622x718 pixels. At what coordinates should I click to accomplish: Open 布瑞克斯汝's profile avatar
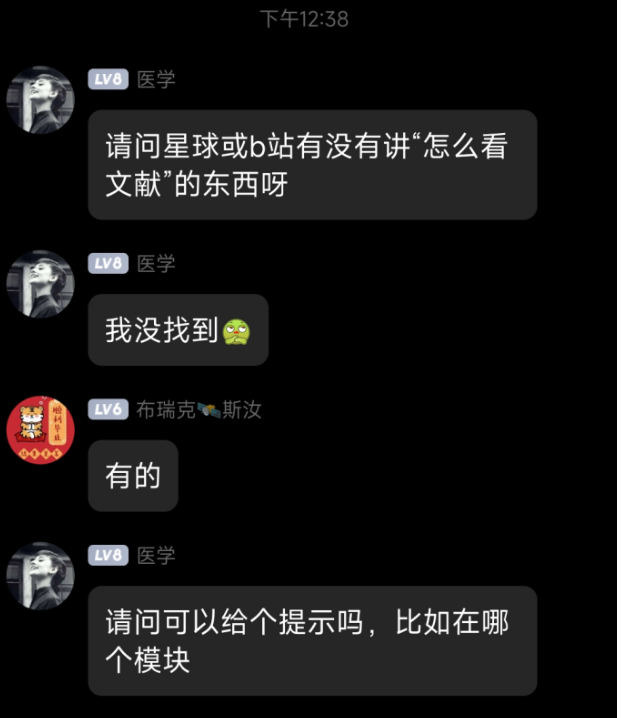41,429
